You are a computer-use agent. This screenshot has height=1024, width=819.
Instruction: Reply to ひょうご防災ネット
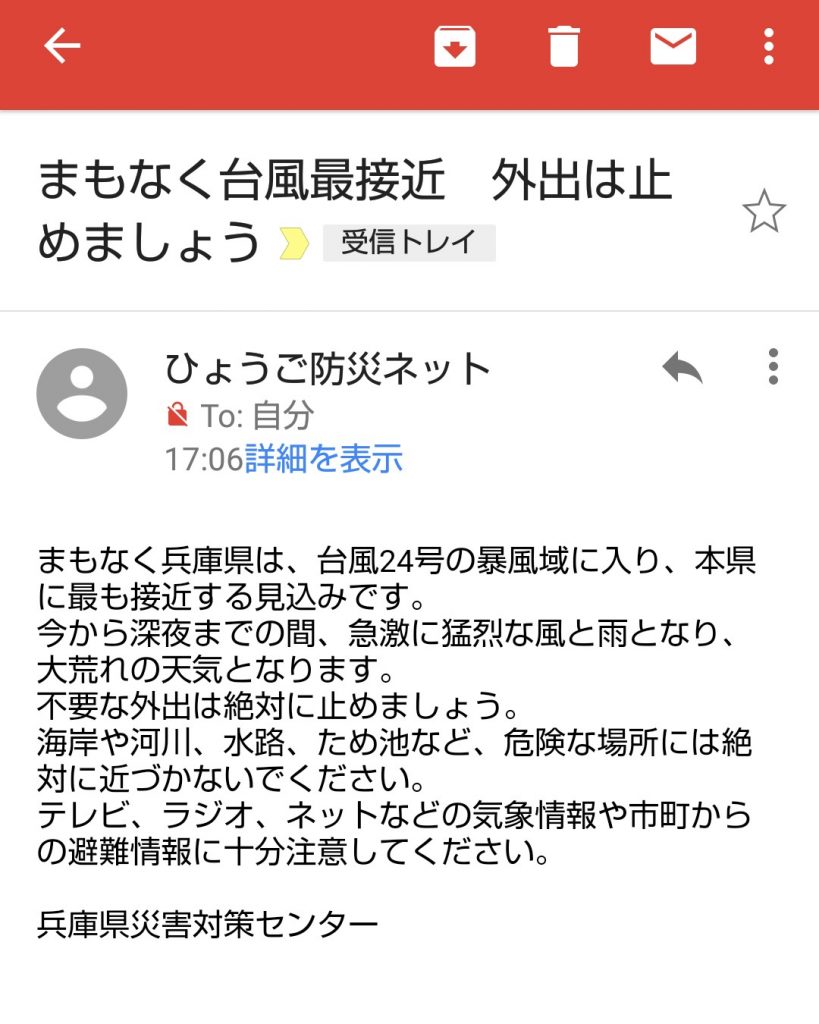coord(682,368)
